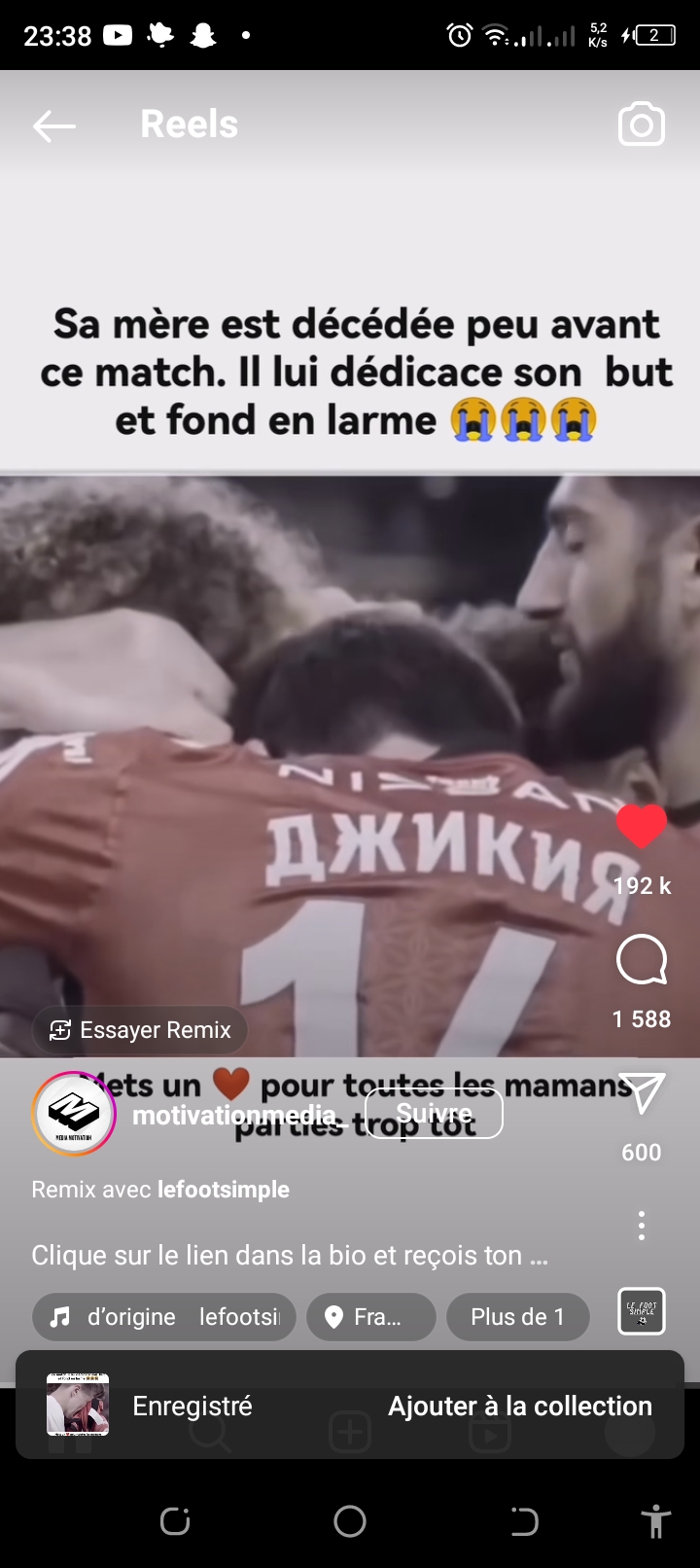Open the audio thumbnail for this reel
This screenshot has width=700, height=1568.
642,1310
